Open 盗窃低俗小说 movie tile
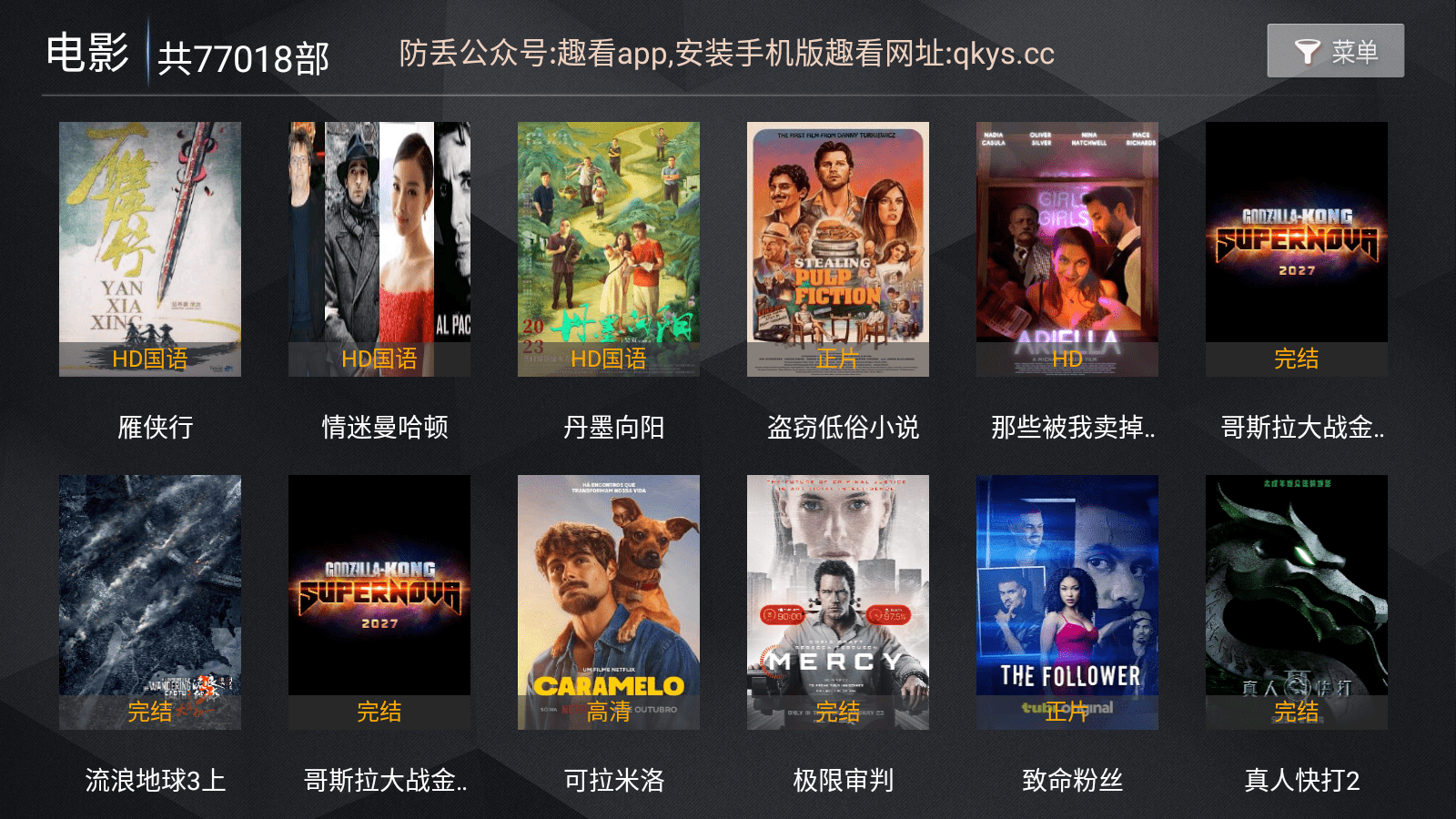 [x=838, y=248]
